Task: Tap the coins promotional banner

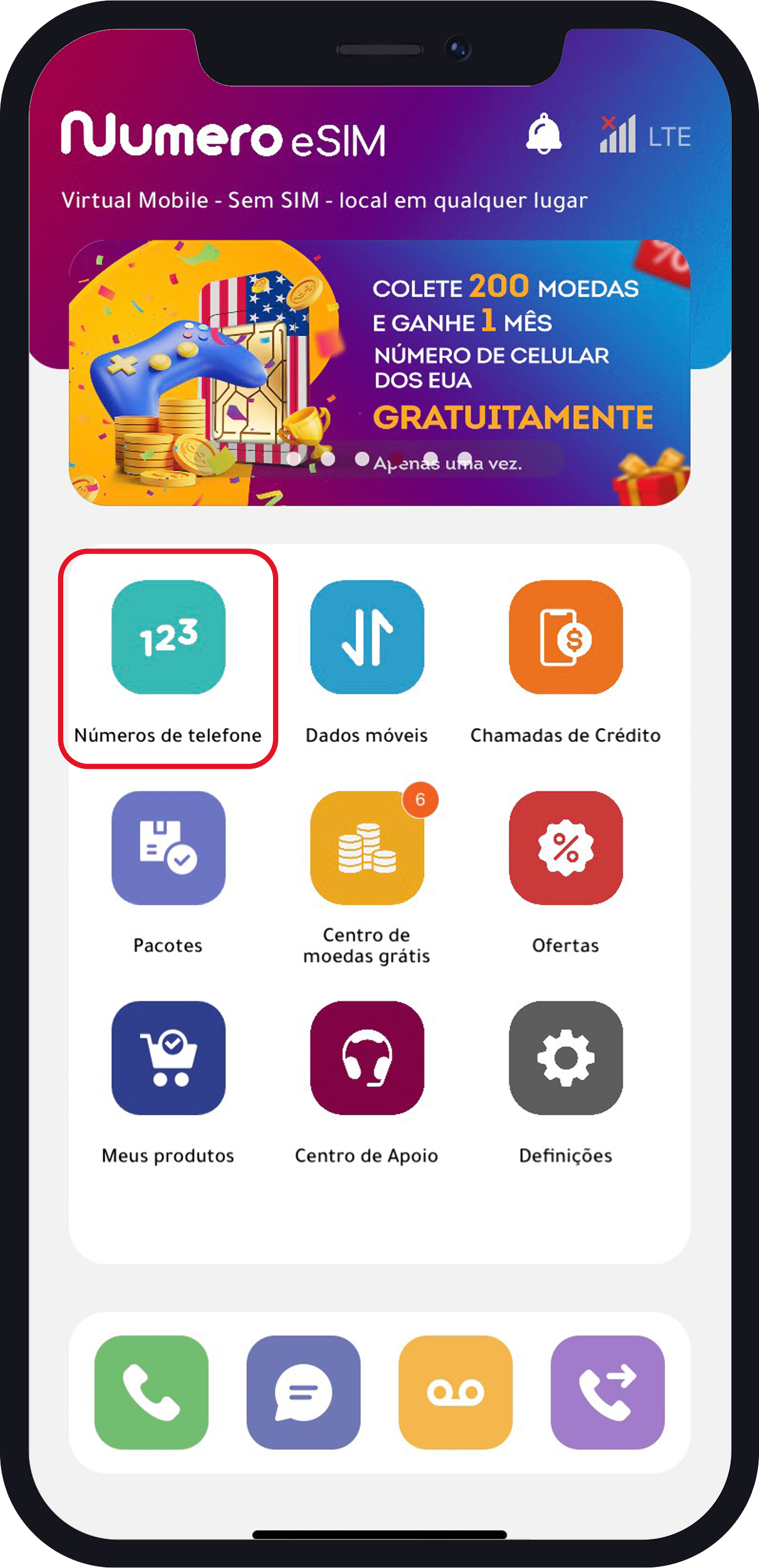Action: click(x=379, y=371)
